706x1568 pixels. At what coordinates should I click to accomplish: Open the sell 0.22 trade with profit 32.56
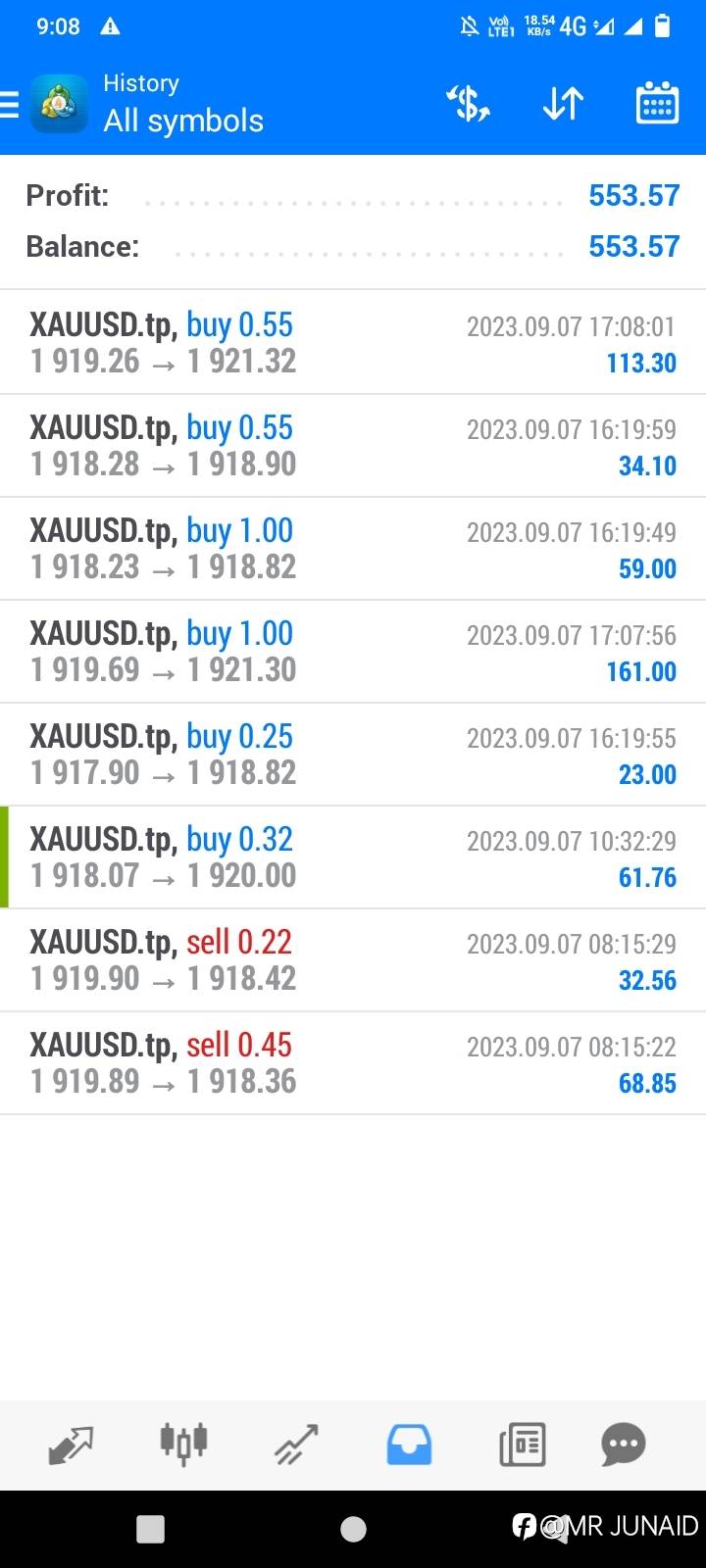coord(353,960)
